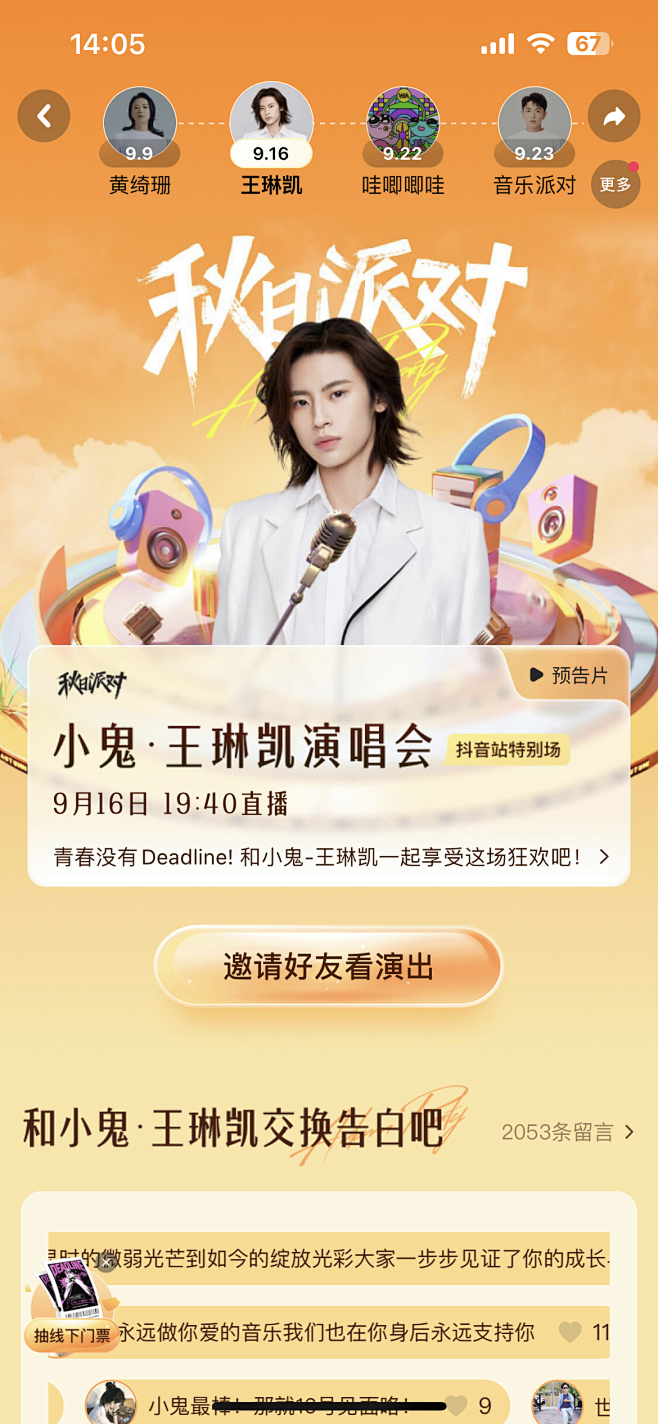Play the 预告片 trailer
The image size is (658, 1424).
[x=569, y=676]
